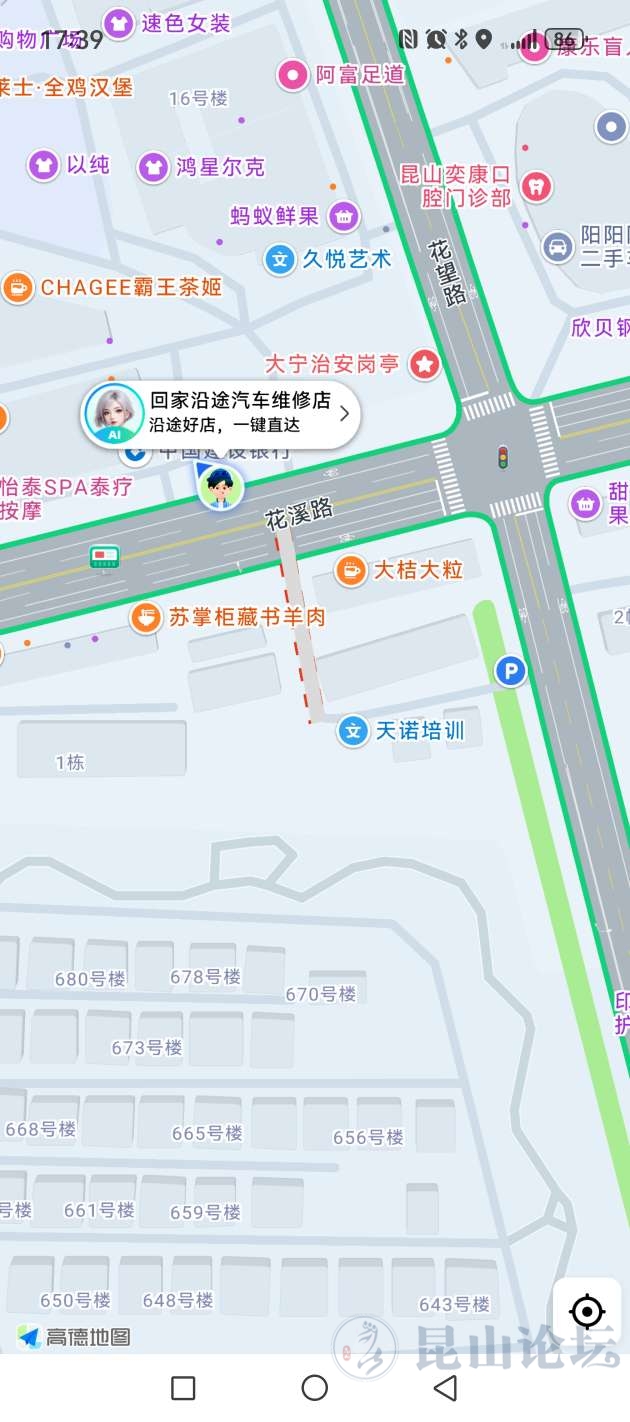630x1422 pixels.
Task: Tap the bus stop icon on 花溪路
Action: [x=104, y=557]
